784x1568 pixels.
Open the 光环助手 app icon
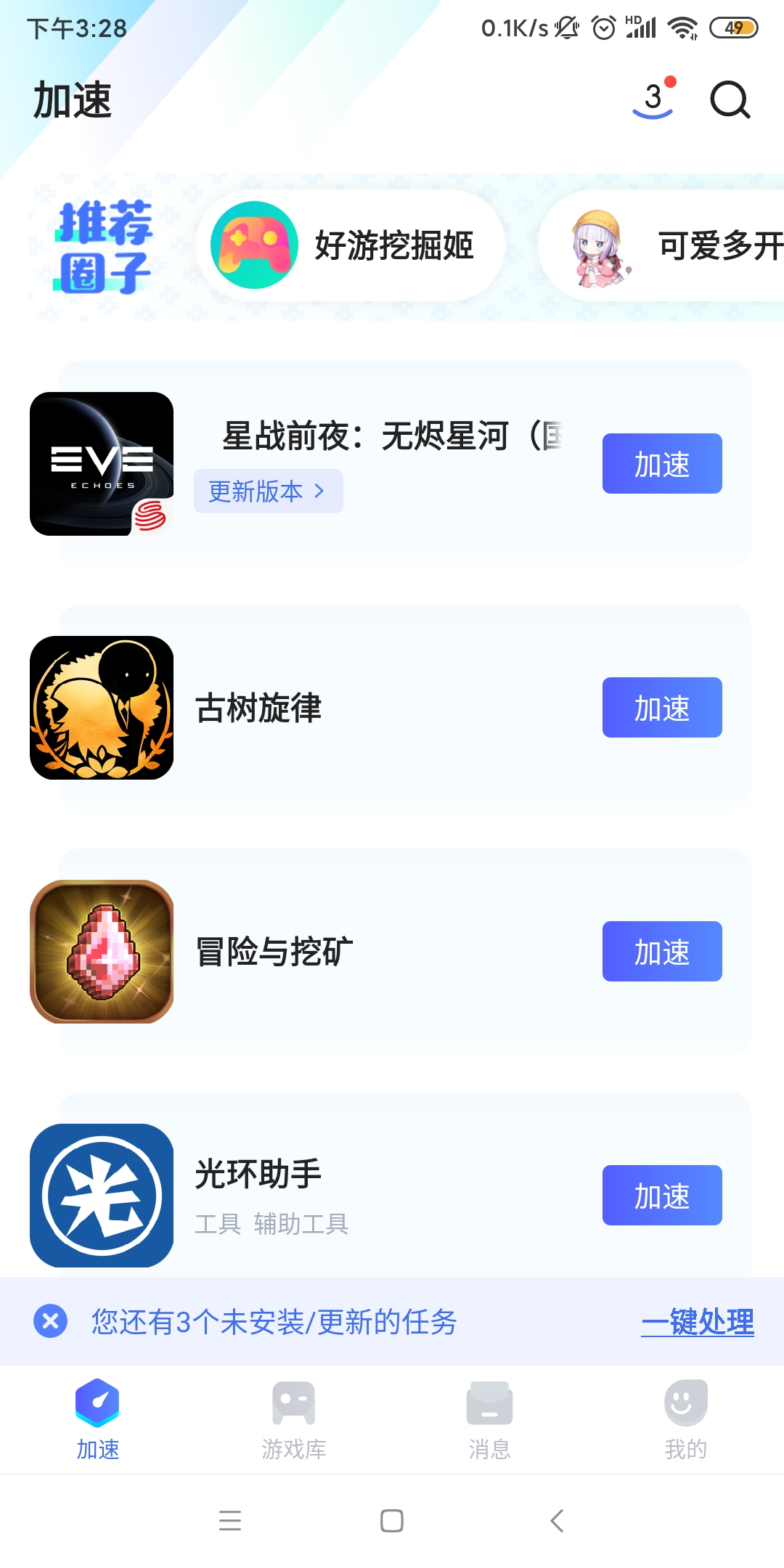[102, 1196]
